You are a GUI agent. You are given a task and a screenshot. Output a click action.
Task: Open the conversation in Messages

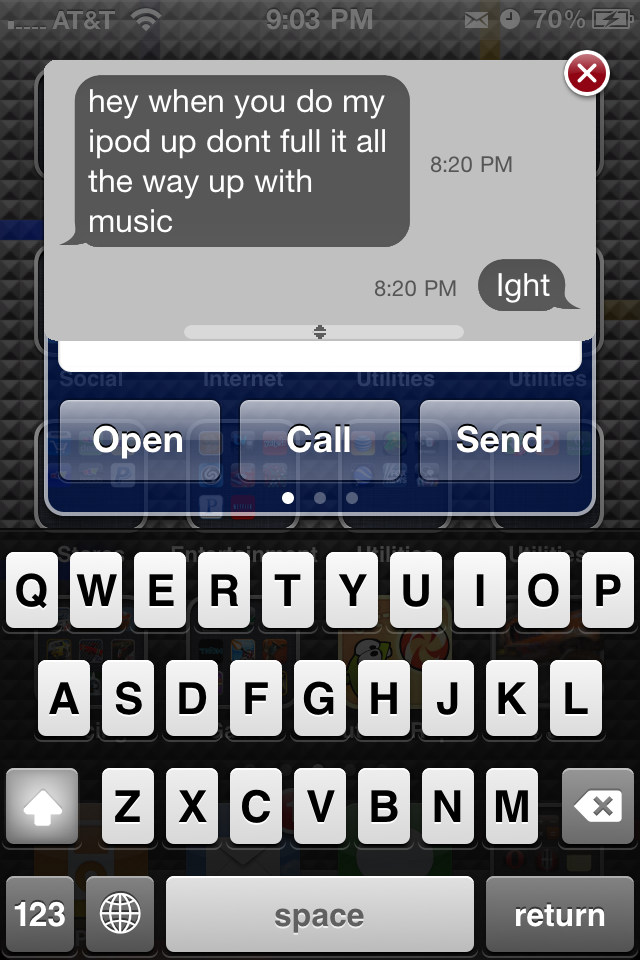tap(139, 440)
